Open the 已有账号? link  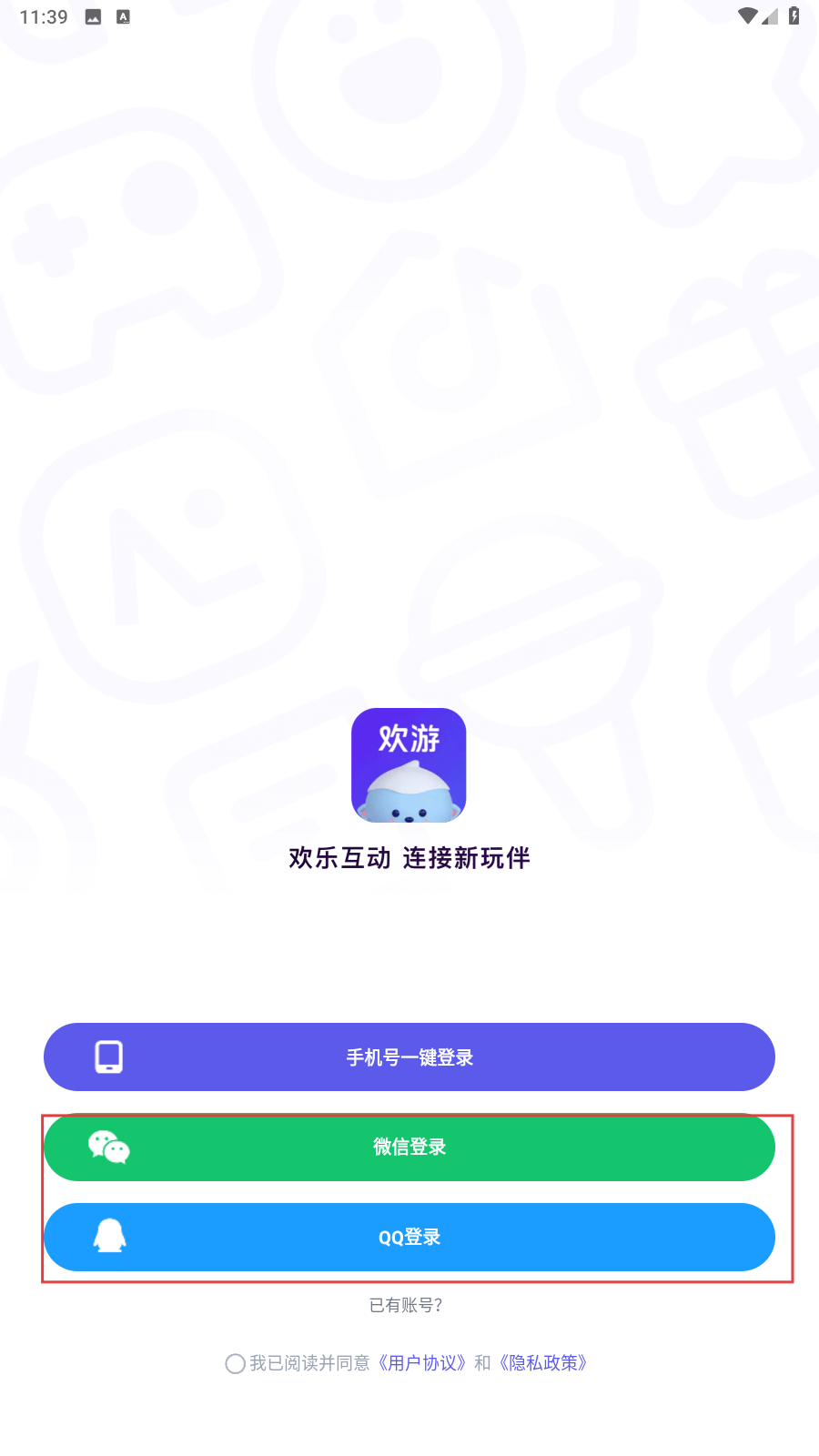(x=406, y=1305)
